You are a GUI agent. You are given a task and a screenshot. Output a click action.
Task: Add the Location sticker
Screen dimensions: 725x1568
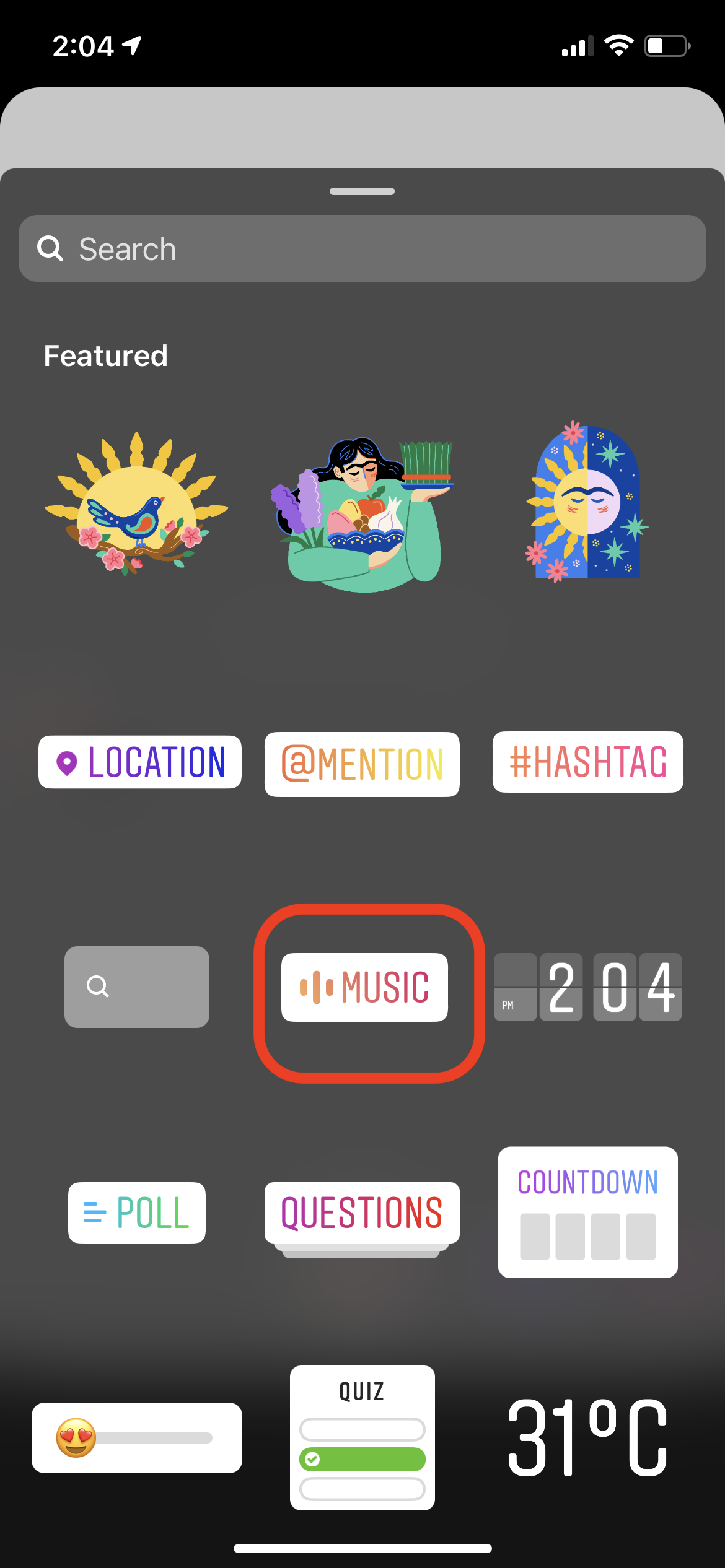(140, 762)
